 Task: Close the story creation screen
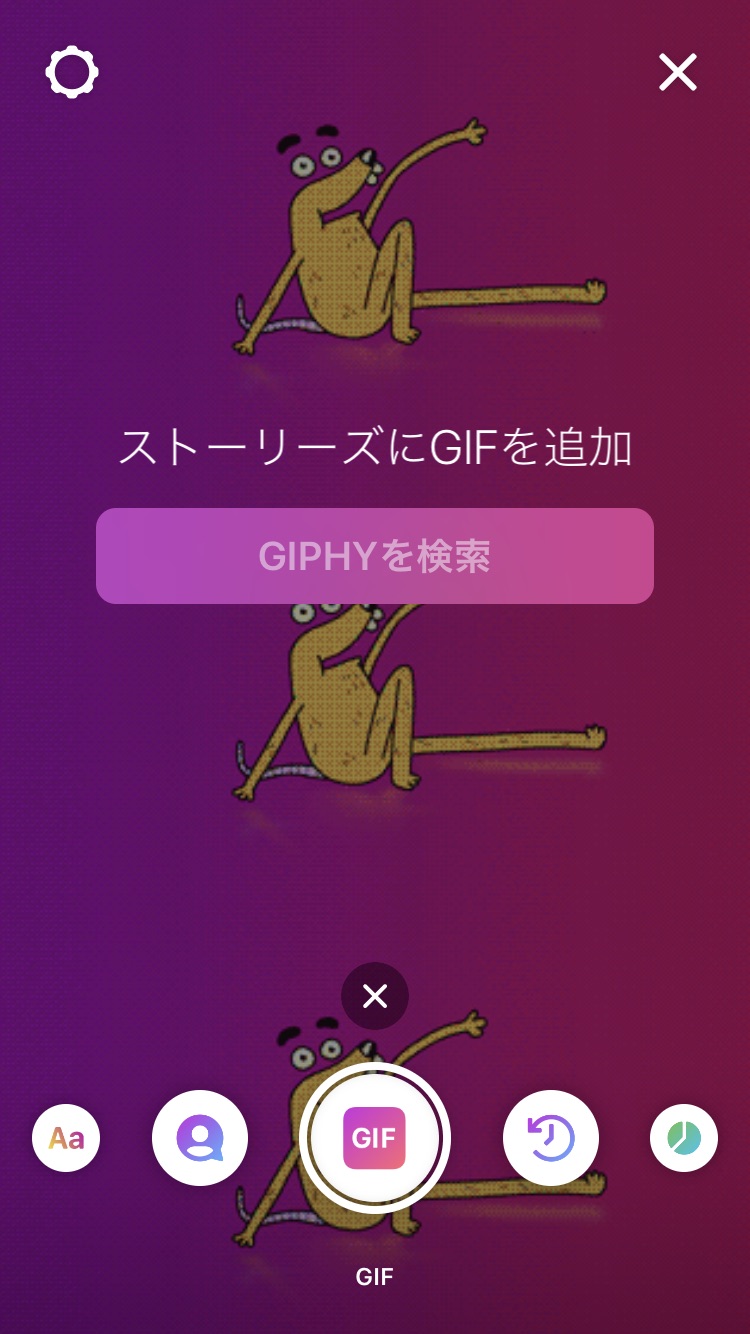click(677, 72)
